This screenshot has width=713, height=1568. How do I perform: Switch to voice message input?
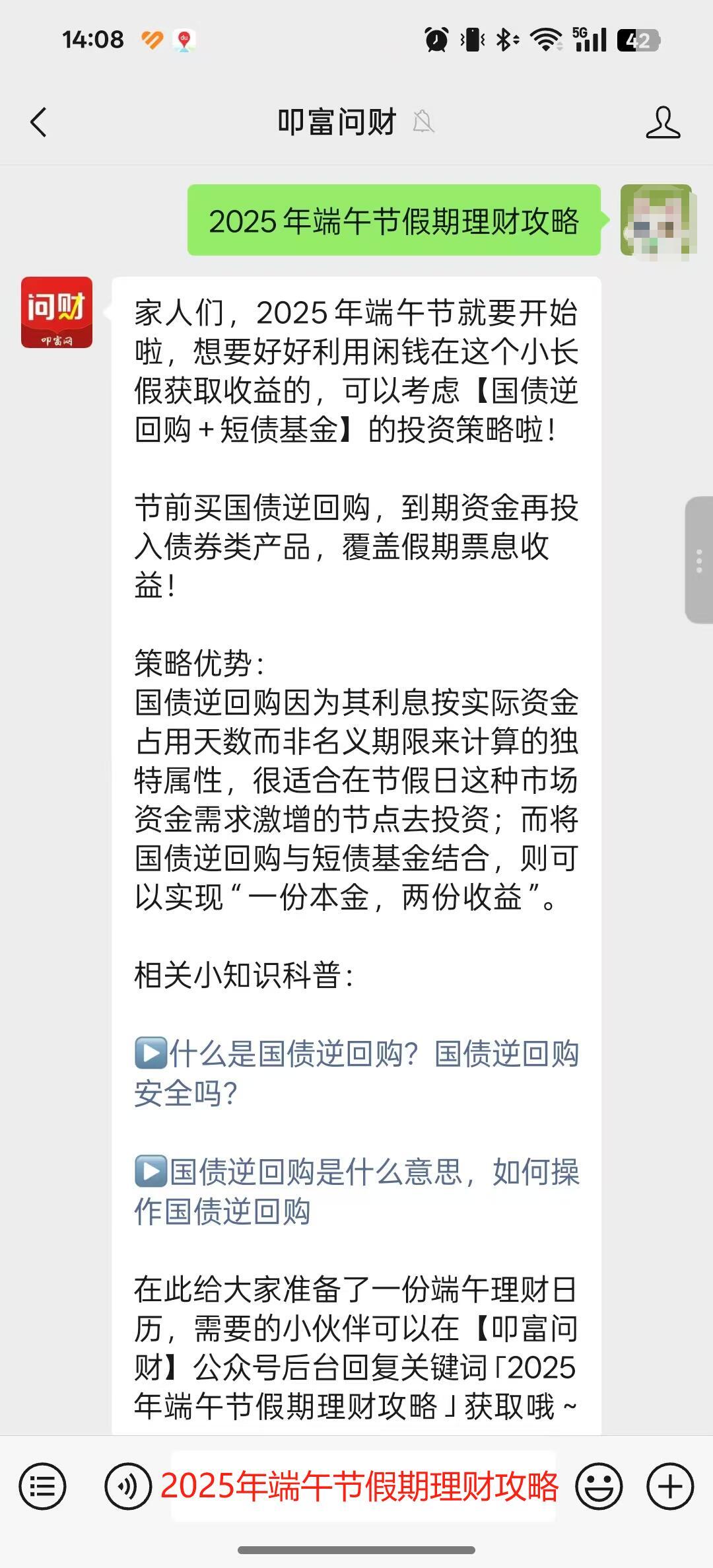[127, 1487]
